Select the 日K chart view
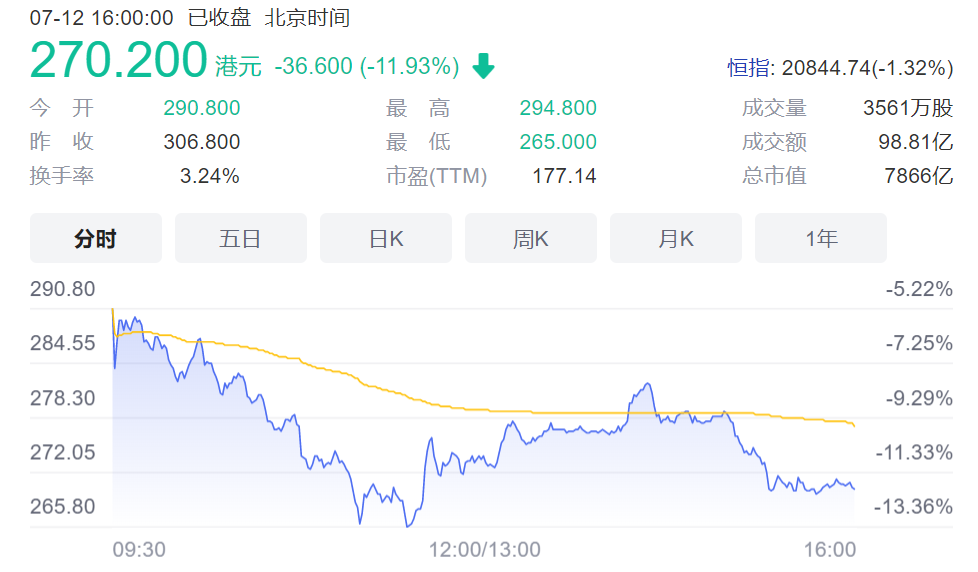Screen dimensions: 978x572 [385, 238]
